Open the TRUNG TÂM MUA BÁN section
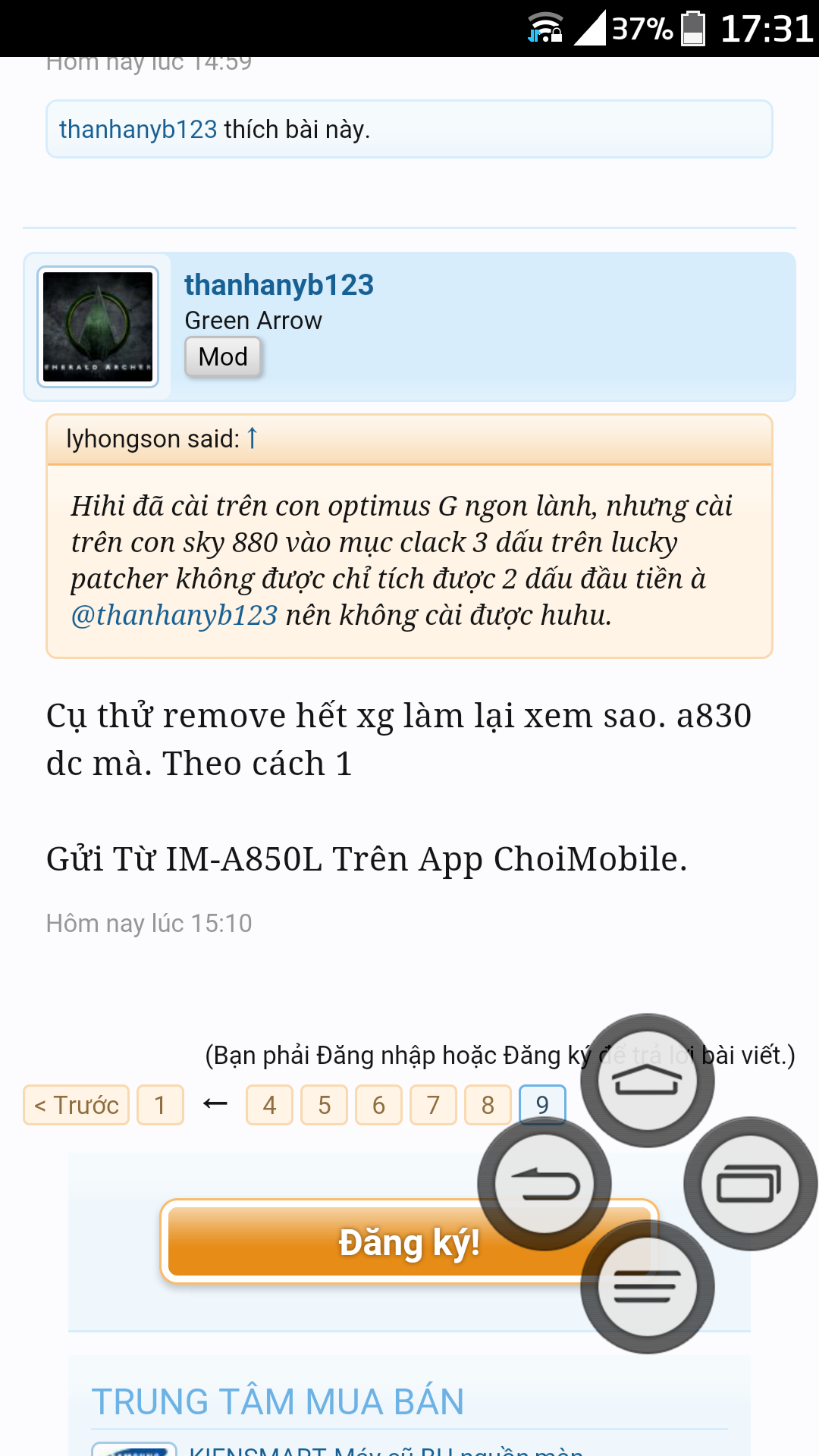Viewport: 819px width, 1456px height. tap(278, 1401)
